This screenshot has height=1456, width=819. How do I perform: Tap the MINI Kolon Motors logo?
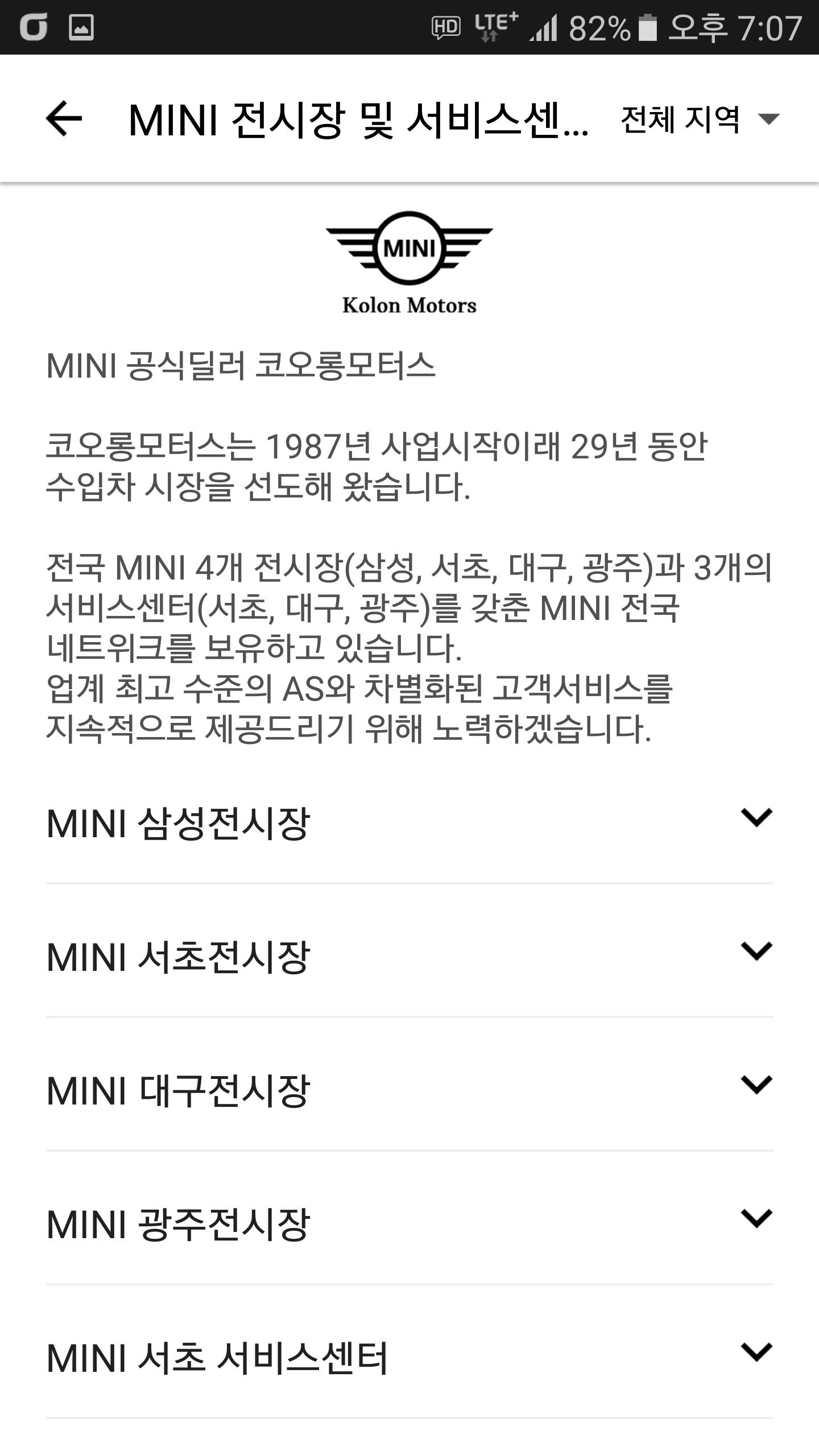coord(408,262)
